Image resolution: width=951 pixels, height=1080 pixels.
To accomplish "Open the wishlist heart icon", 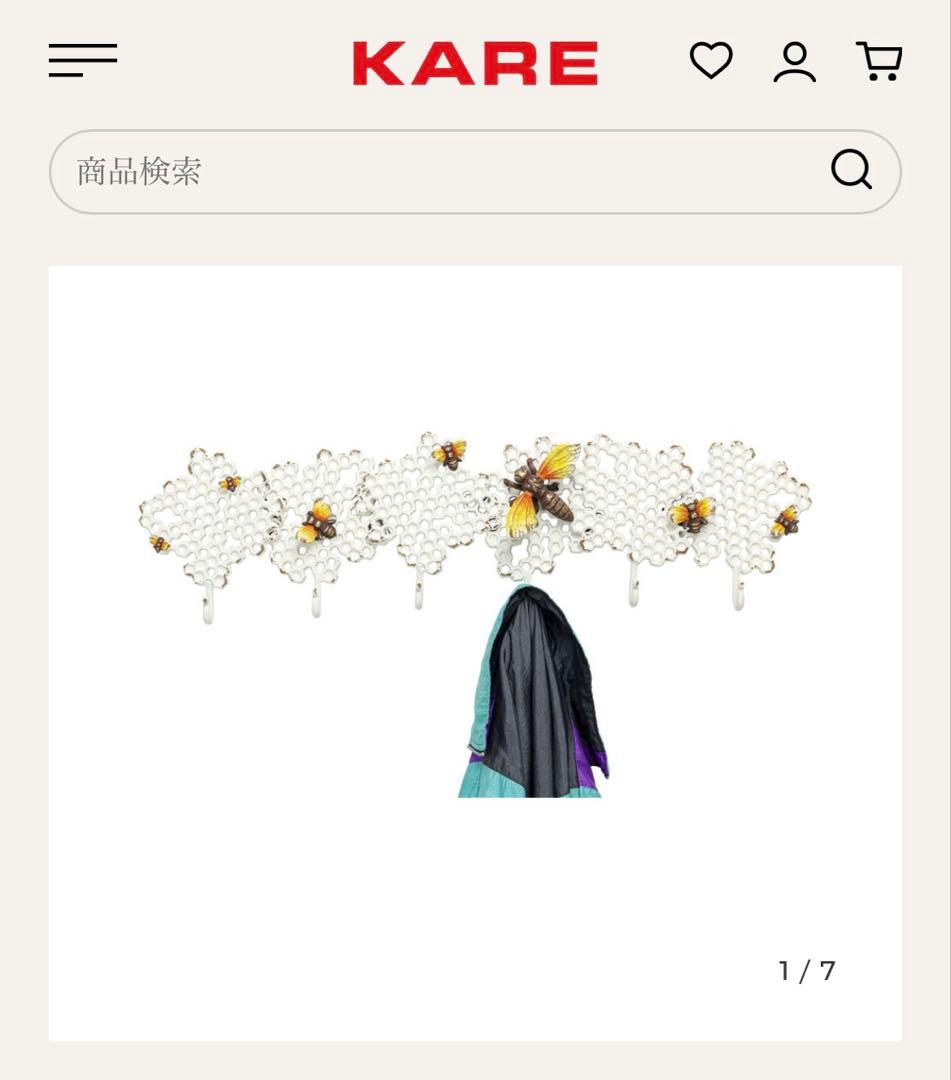I will [x=711, y=61].
